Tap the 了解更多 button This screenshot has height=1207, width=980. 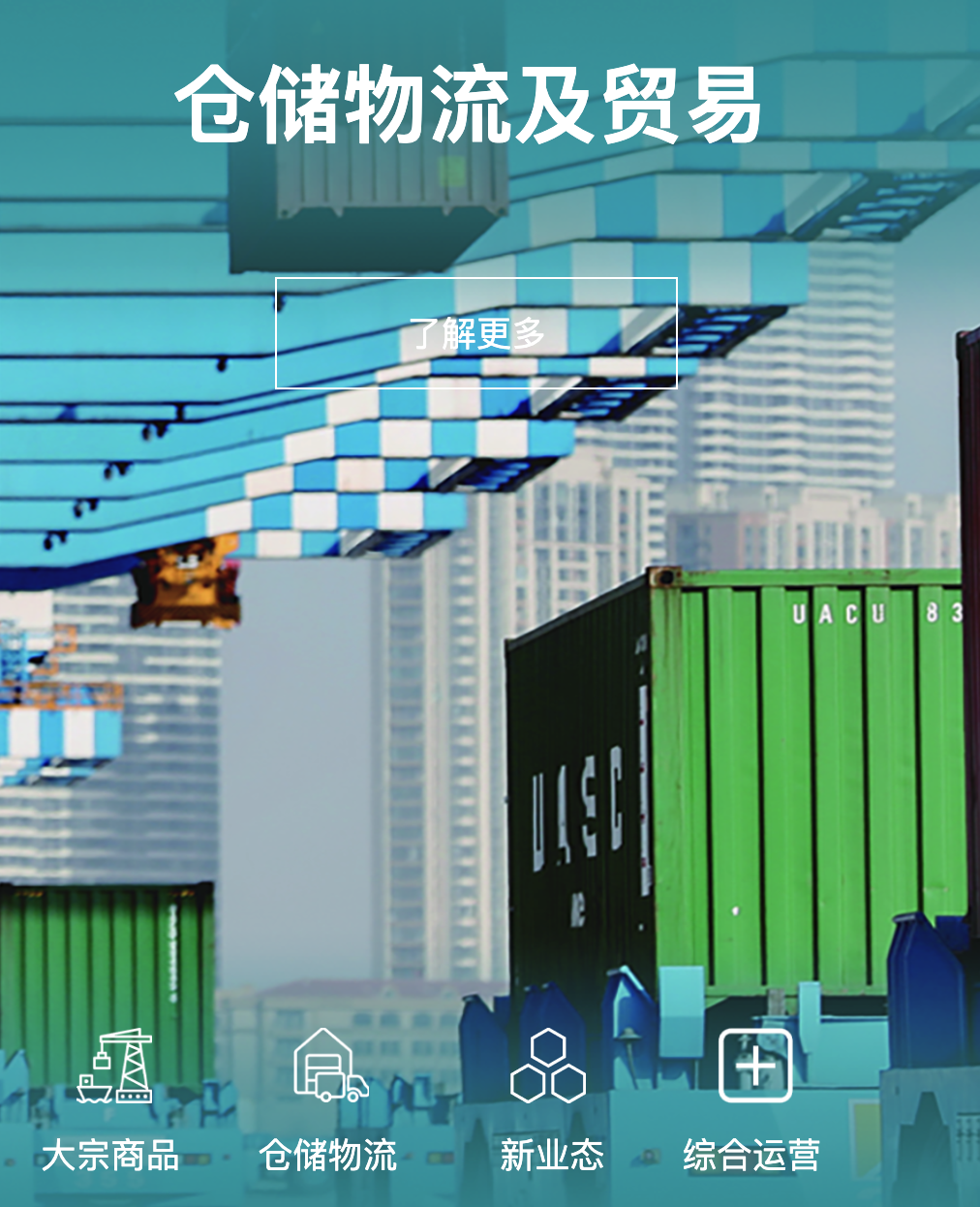click(475, 333)
